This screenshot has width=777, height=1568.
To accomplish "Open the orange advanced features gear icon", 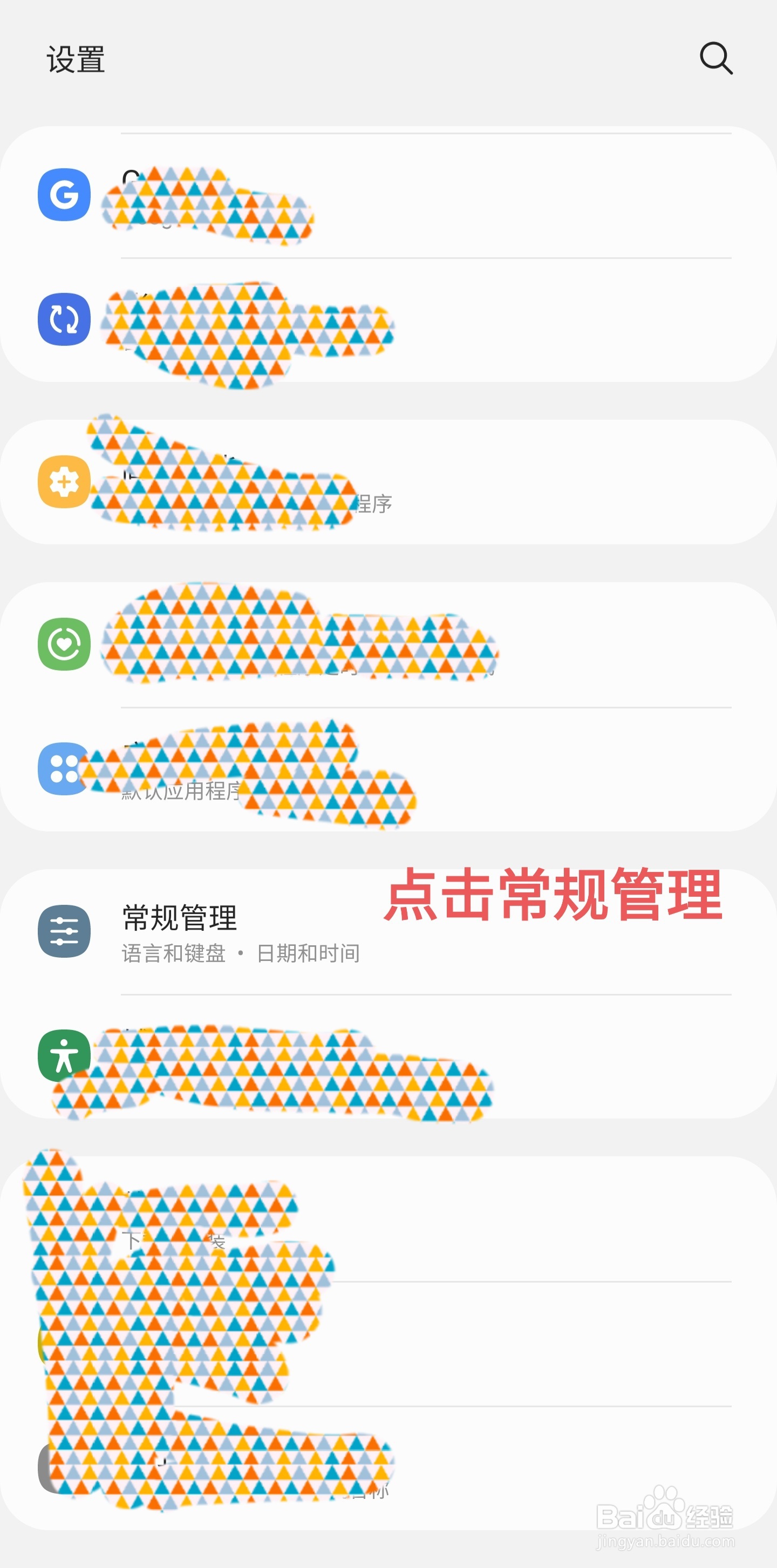I will pyautogui.click(x=65, y=481).
